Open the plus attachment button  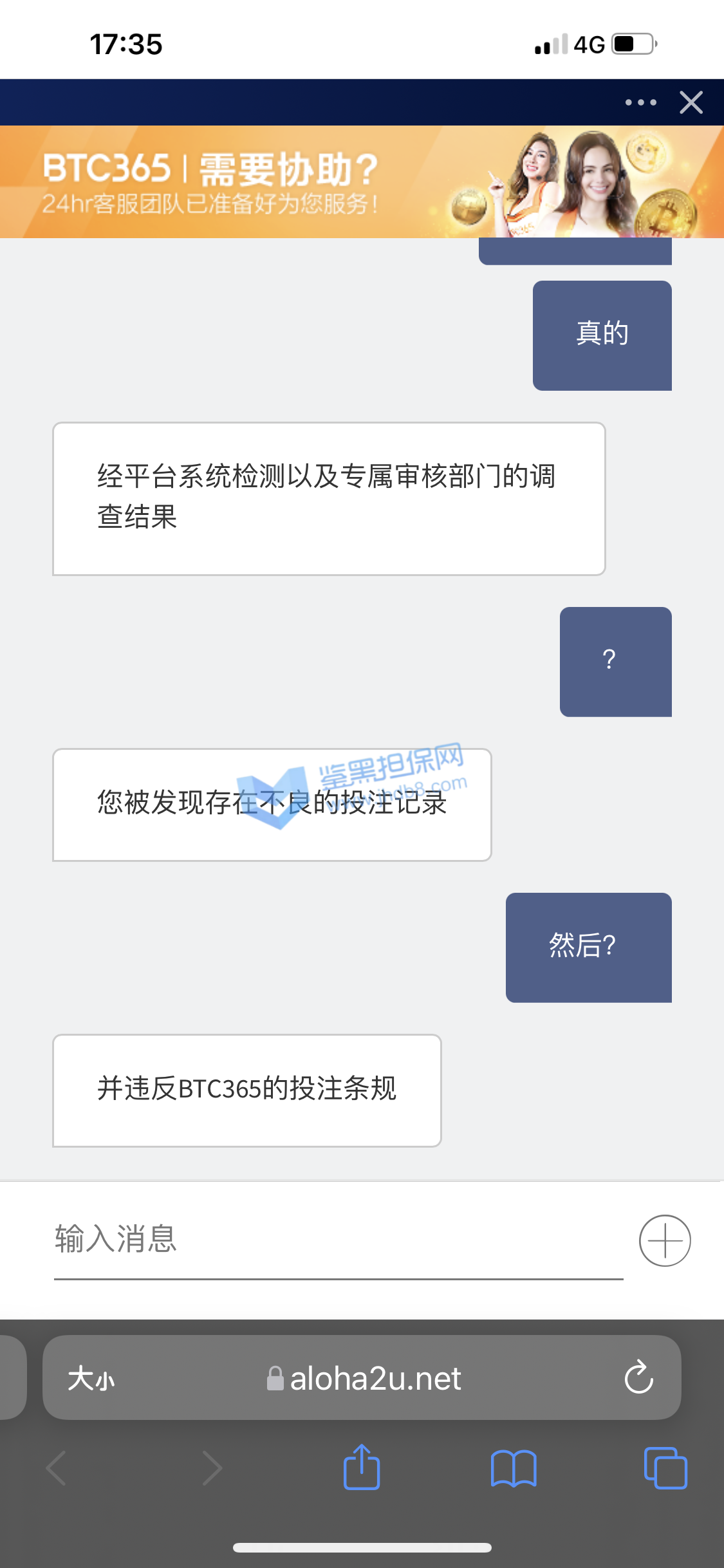[665, 1240]
